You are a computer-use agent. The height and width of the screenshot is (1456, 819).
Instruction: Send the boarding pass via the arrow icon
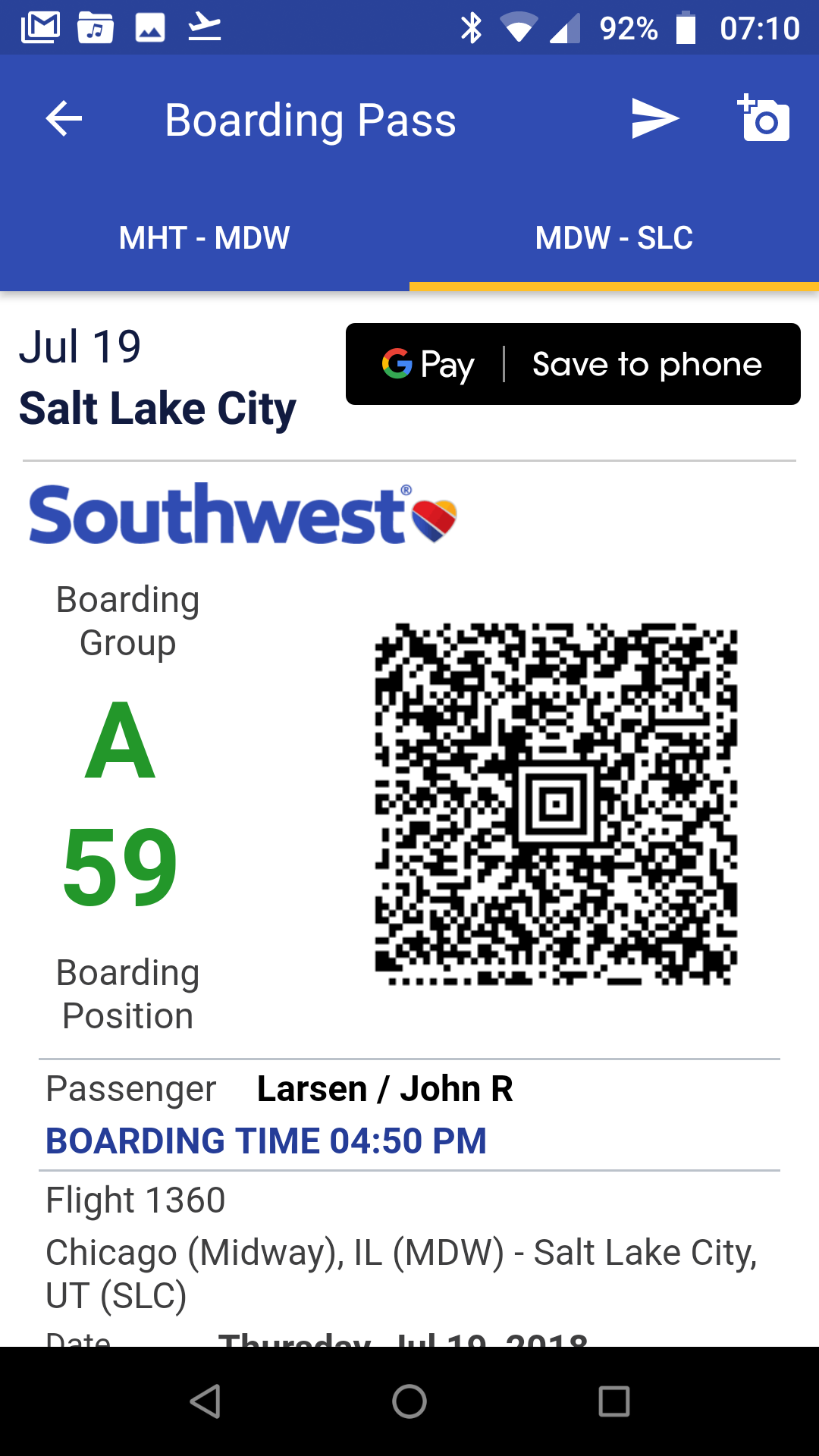[654, 119]
